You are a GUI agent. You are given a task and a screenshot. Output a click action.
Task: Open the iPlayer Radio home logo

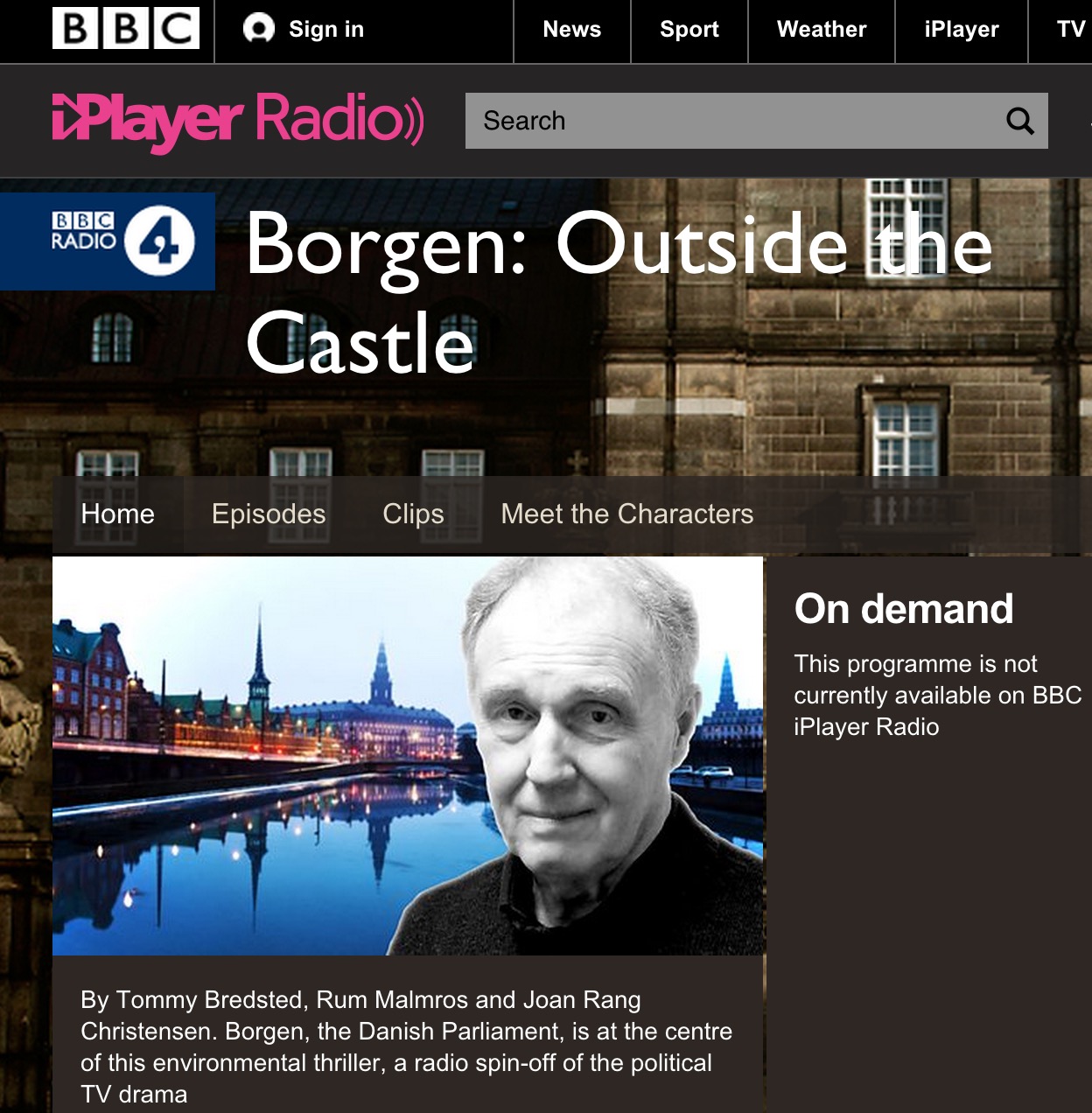(238, 121)
